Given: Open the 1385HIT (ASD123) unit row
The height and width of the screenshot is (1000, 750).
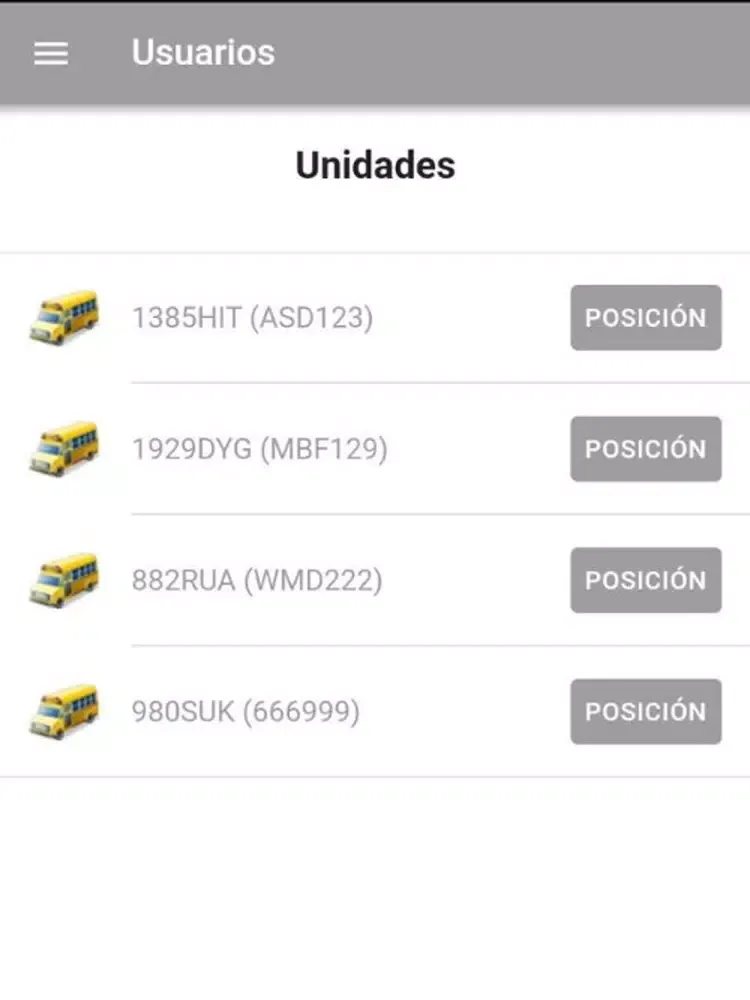Looking at the screenshot, I should [x=252, y=318].
